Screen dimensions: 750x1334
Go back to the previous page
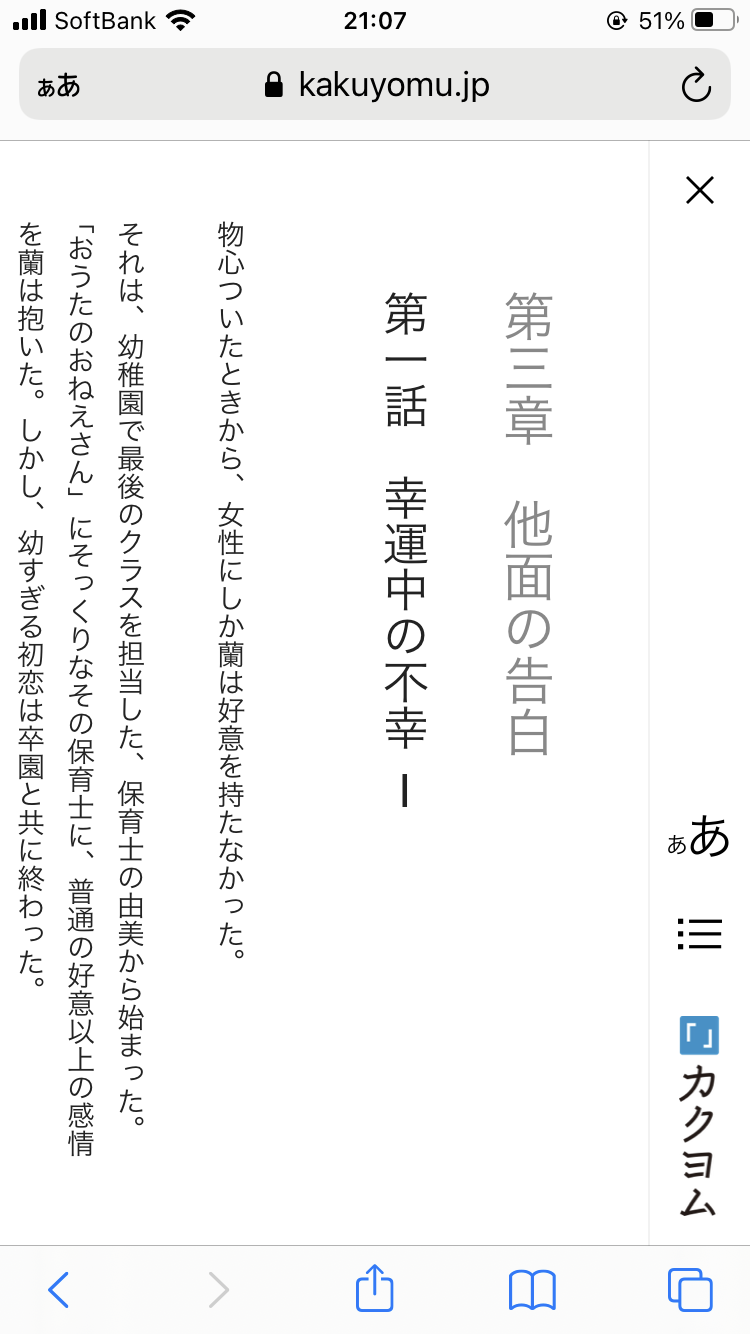pyautogui.click(x=58, y=1290)
